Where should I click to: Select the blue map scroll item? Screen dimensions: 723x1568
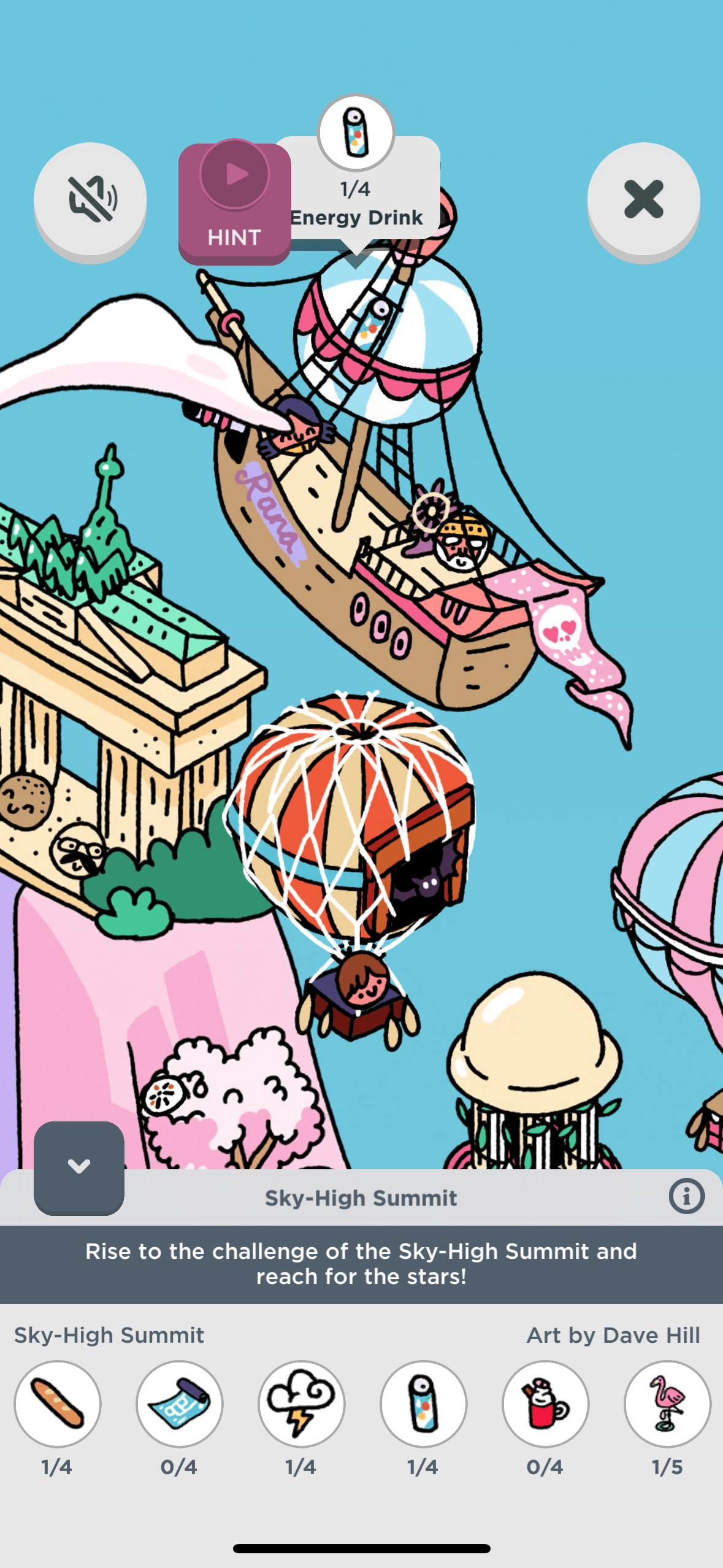180,1404
